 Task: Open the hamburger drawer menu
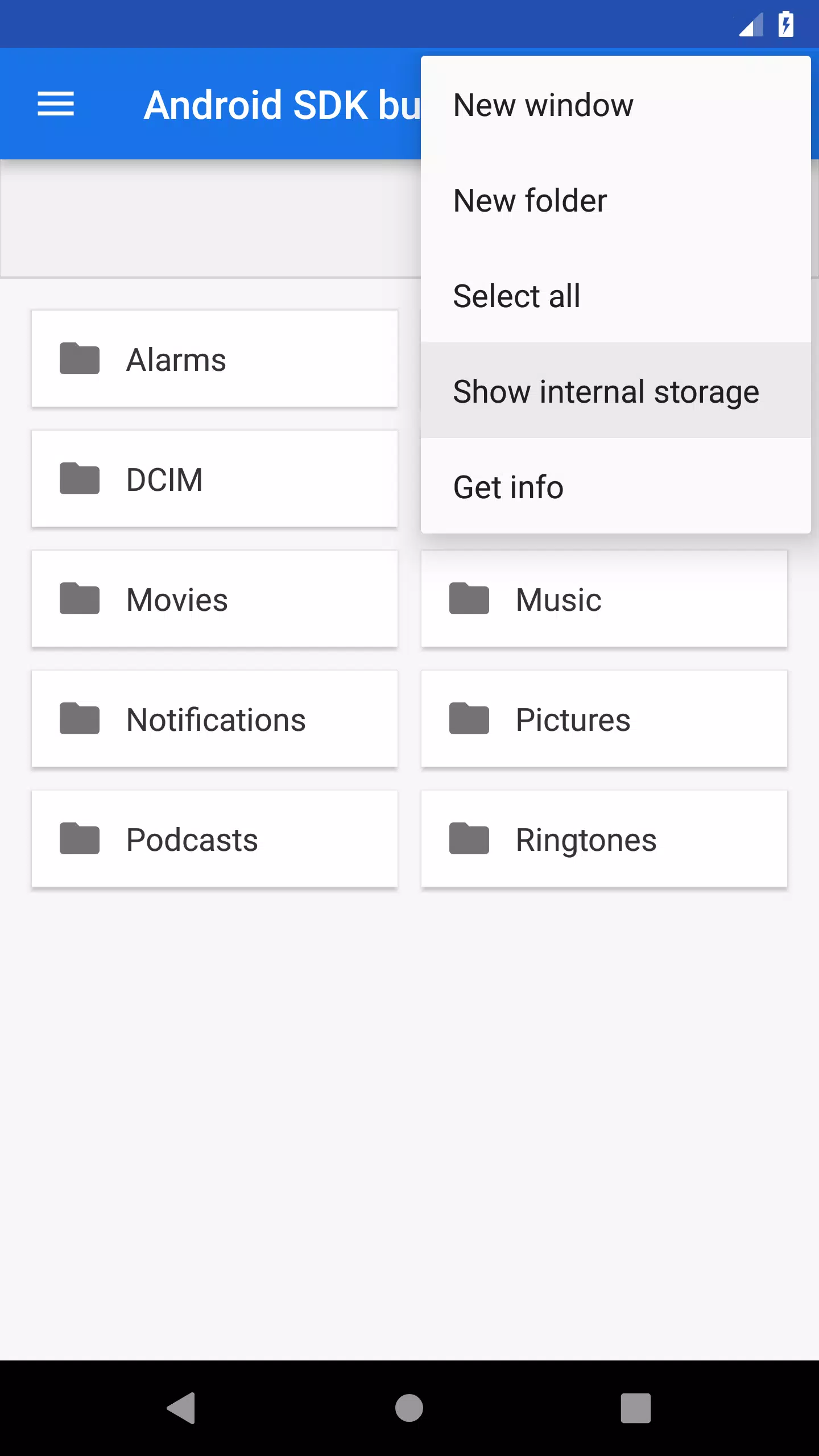pyautogui.click(x=56, y=104)
